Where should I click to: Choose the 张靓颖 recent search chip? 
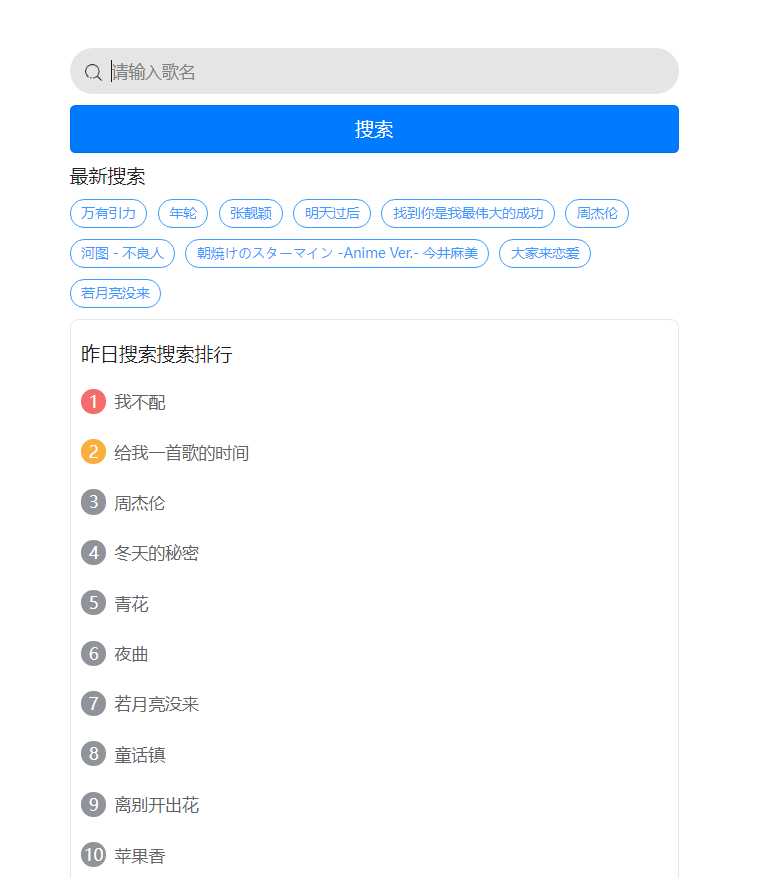(251, 213)
